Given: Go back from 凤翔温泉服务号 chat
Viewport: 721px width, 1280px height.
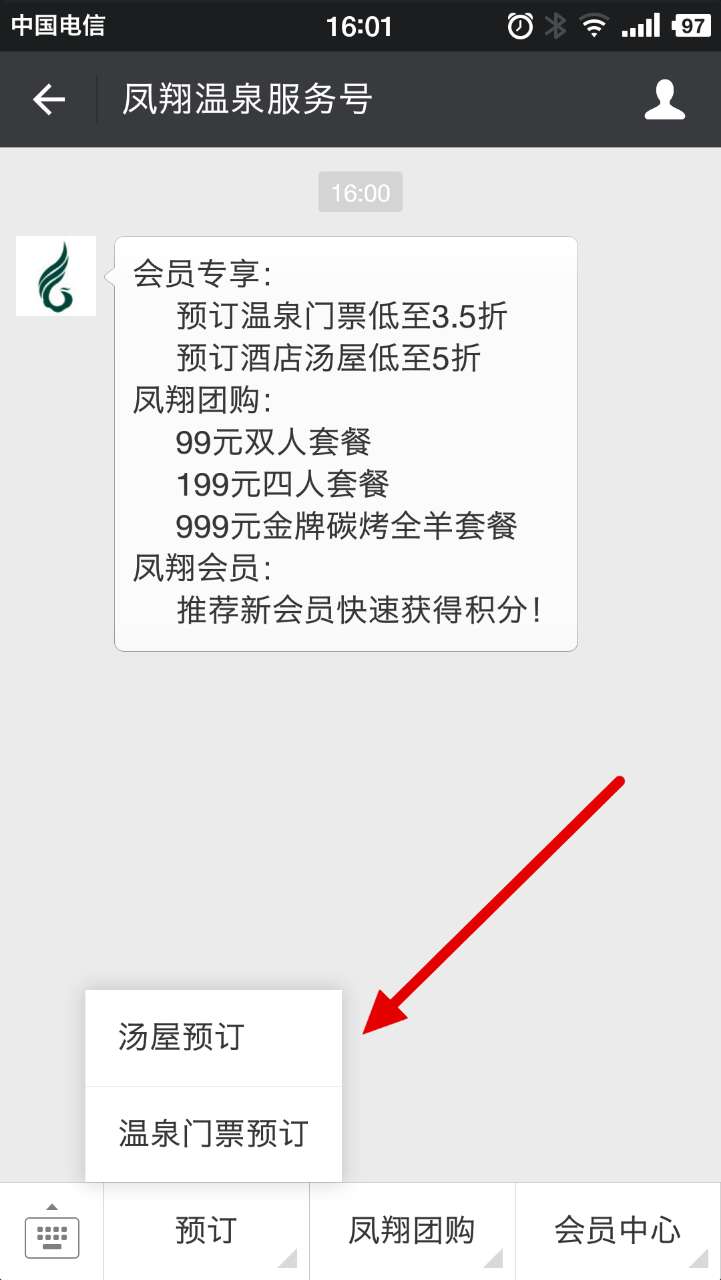Looking at the screenshot, I should click(48, 100).
